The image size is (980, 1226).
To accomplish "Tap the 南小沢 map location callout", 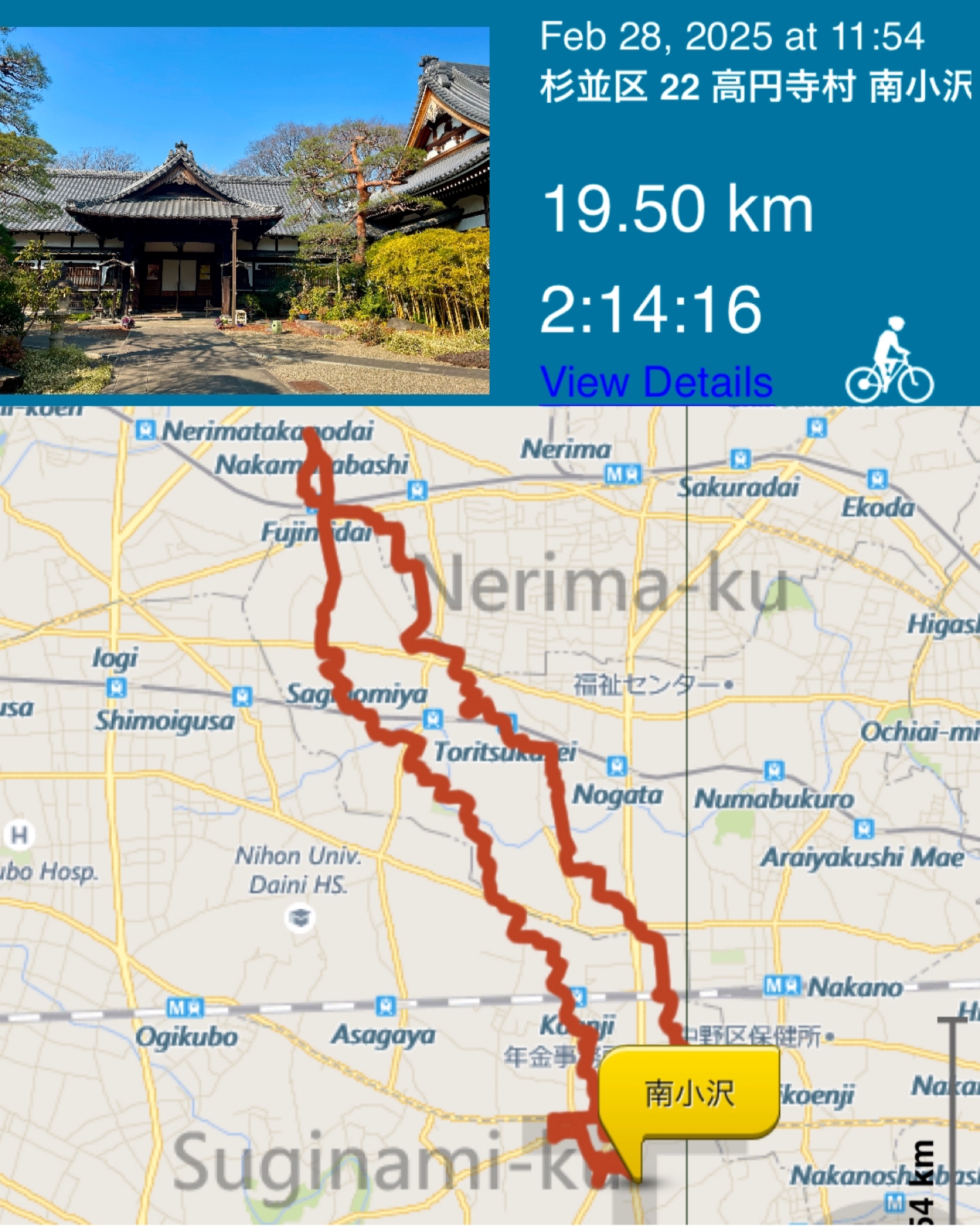I will [689, 1093].
